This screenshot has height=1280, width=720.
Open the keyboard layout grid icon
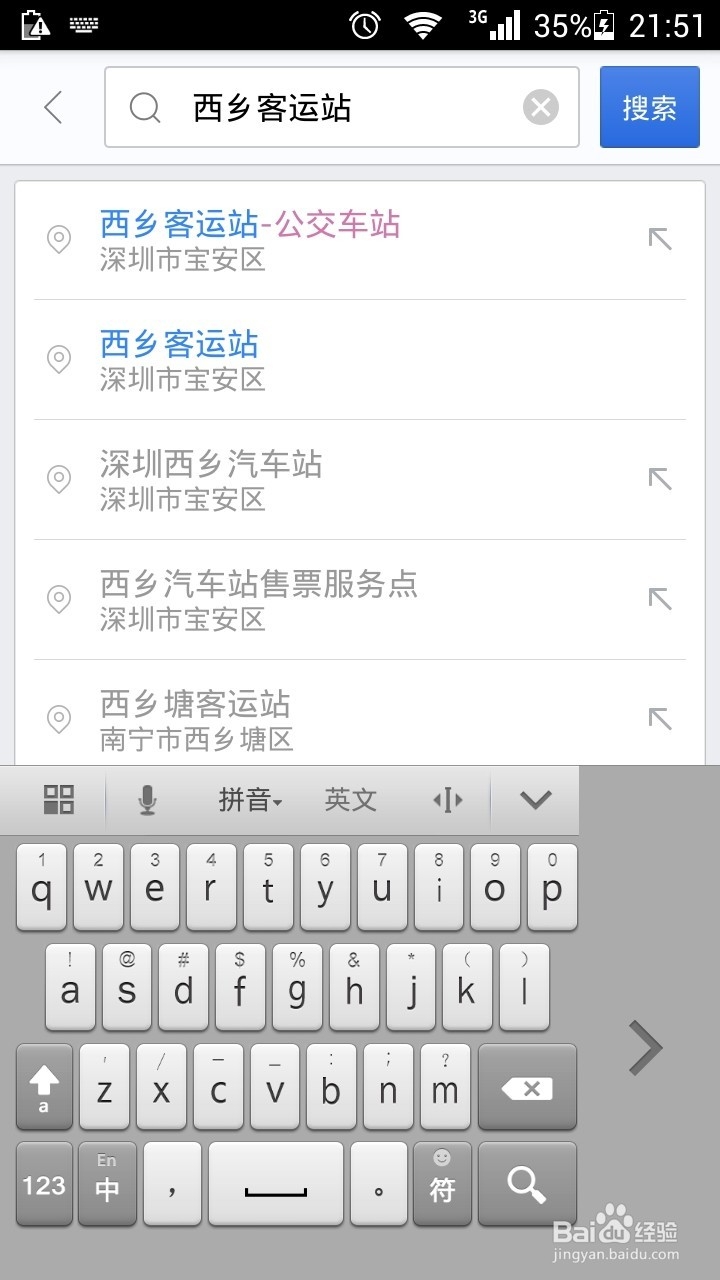pyautogui.click(x=57, y=799)
